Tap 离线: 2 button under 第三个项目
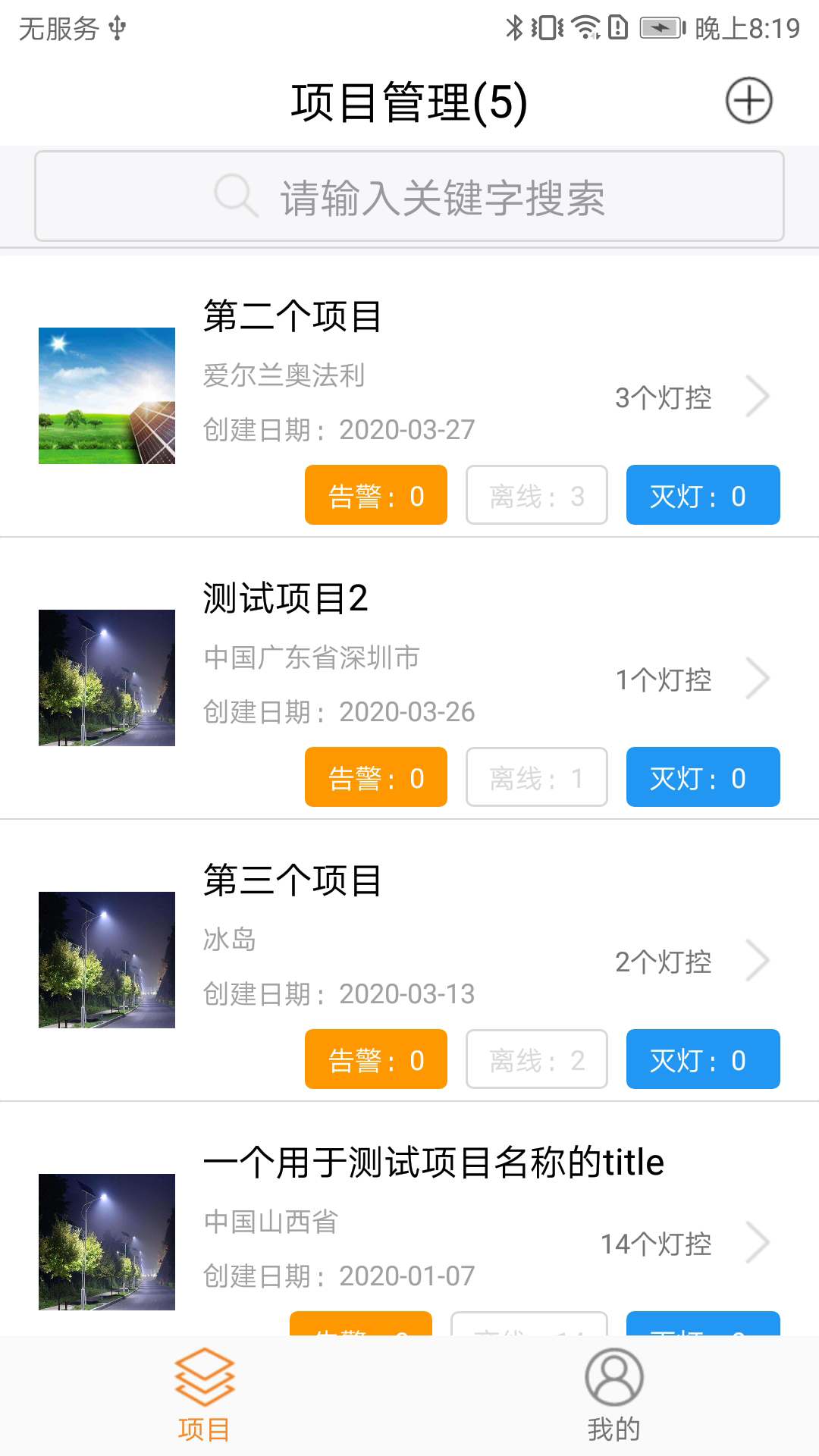The width and height of the screenshot is (819, 1456). (536, 1059)
